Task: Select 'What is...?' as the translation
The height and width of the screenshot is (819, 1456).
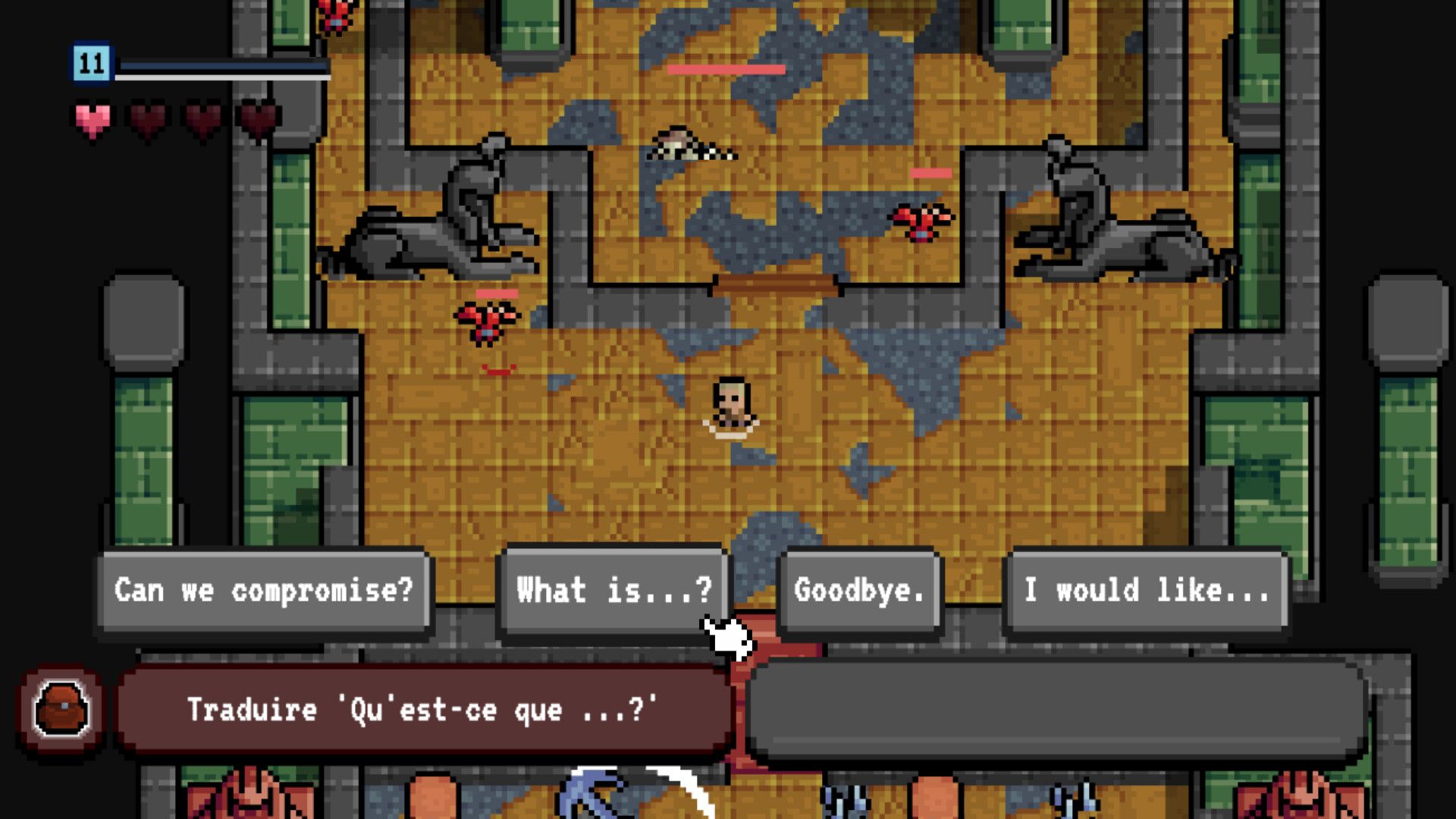Action: coord(613,590)
